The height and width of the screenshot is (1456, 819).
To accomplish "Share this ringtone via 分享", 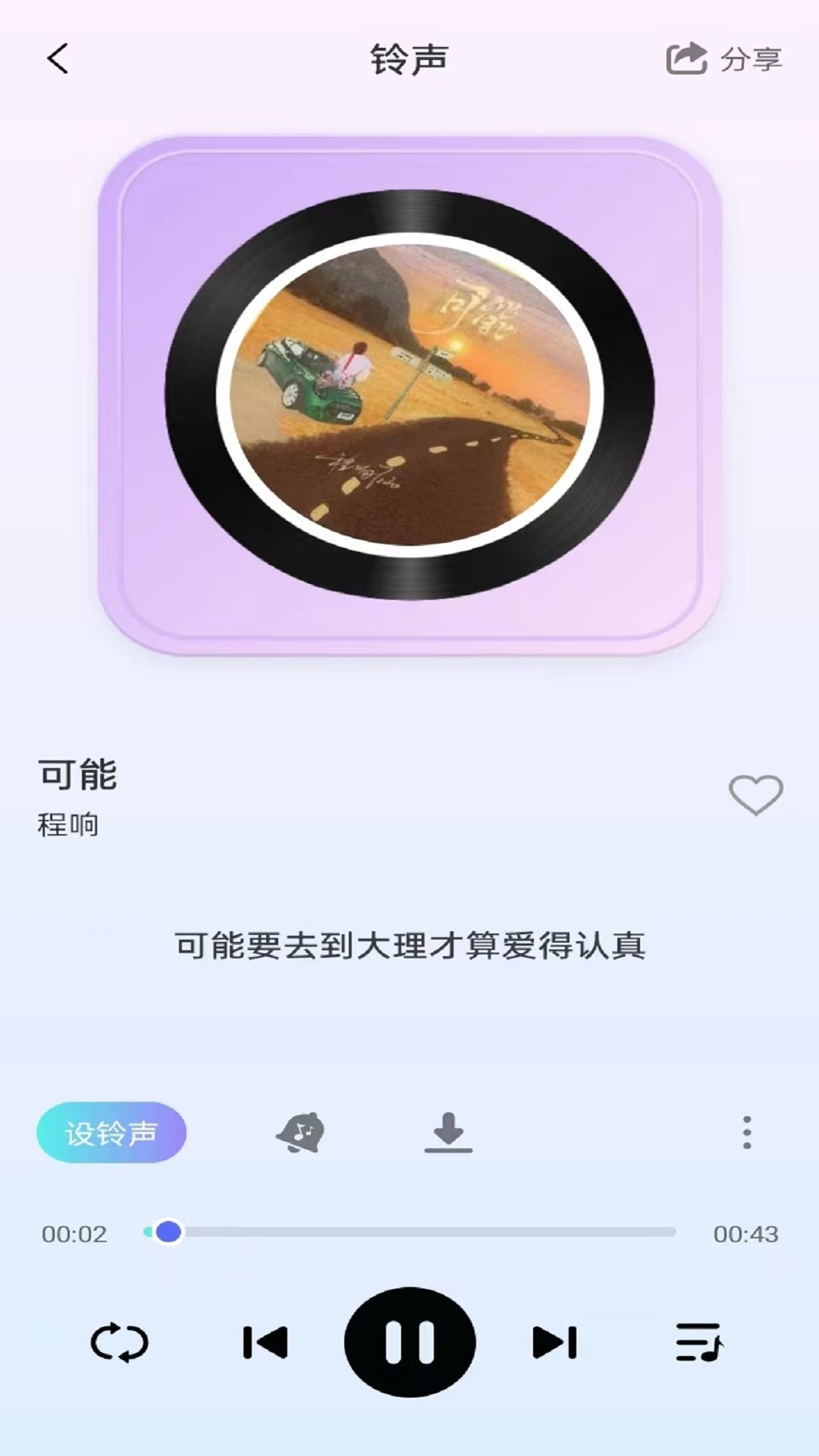I will [724, 58].
